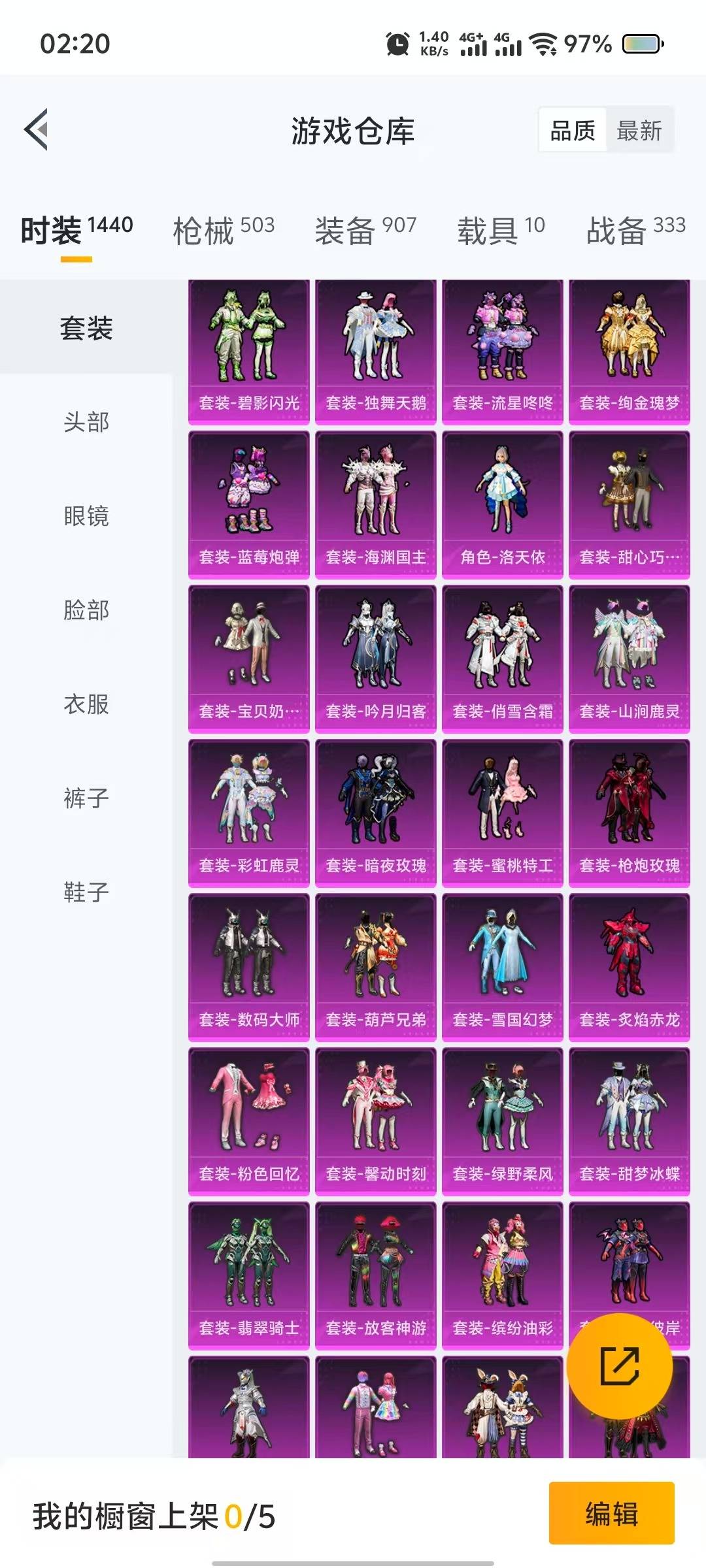
Task: Switch to the 载具 tab
Action: (x=501, y=231)
